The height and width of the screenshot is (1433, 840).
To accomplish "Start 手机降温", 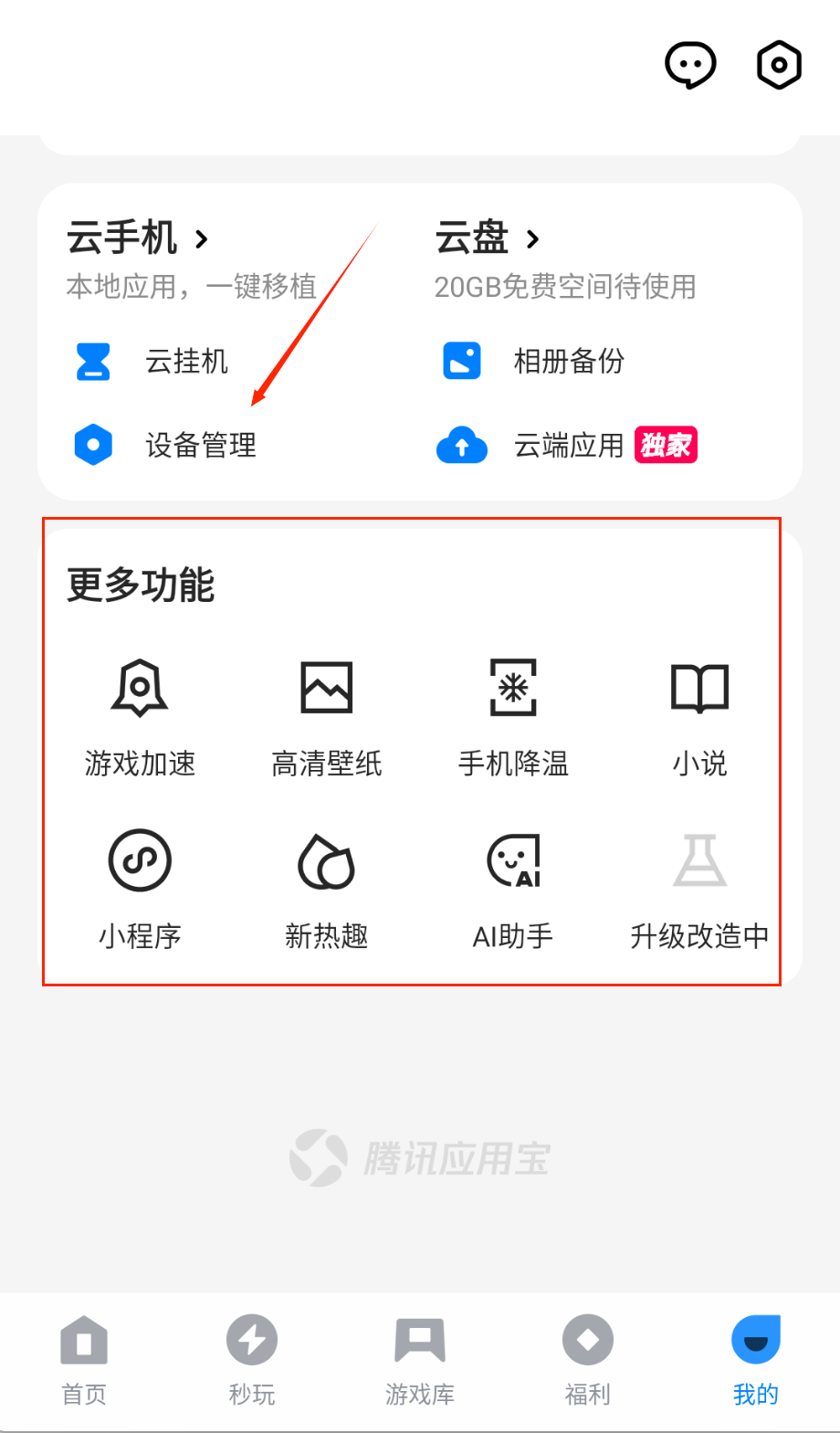I will click(x=513, y=717).
